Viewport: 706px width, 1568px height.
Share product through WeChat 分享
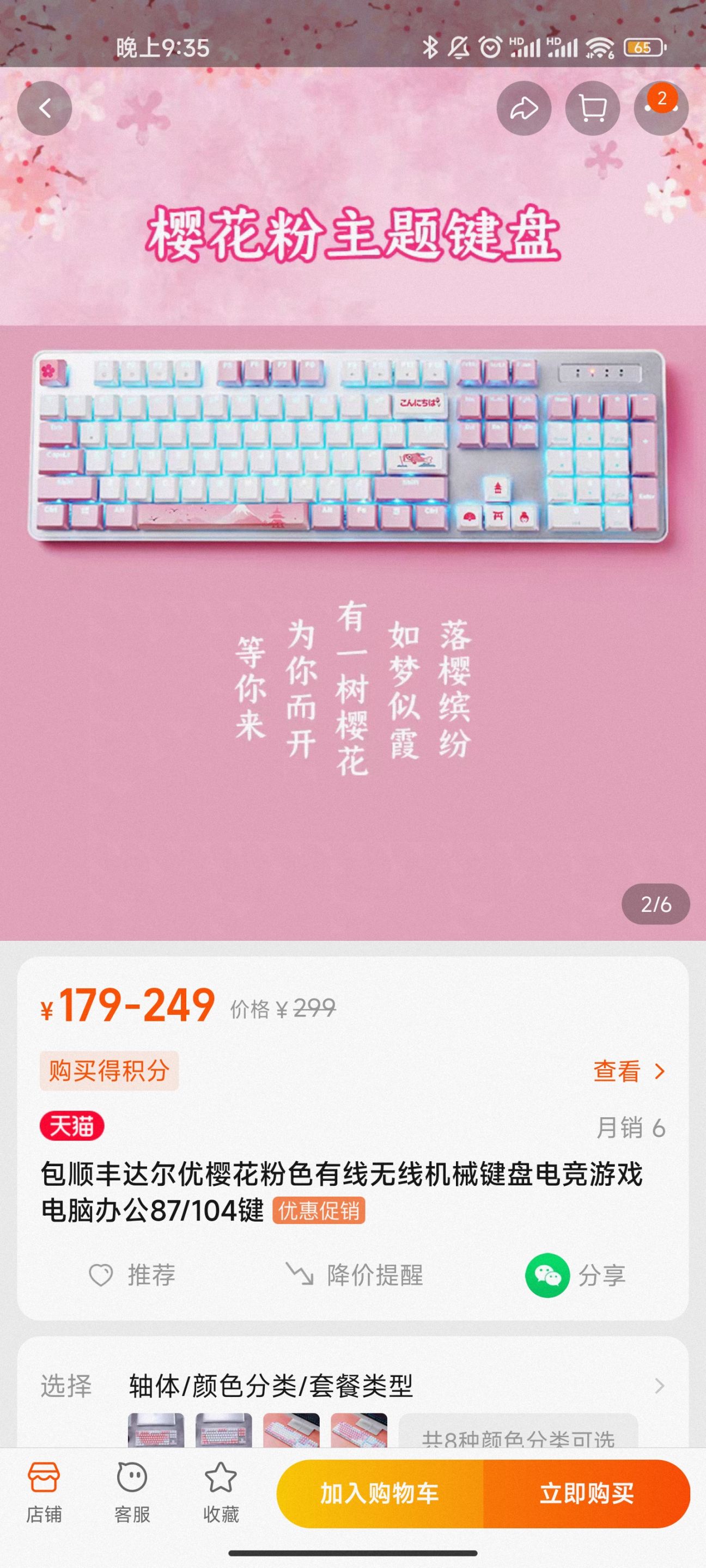tap(576, 1275)
